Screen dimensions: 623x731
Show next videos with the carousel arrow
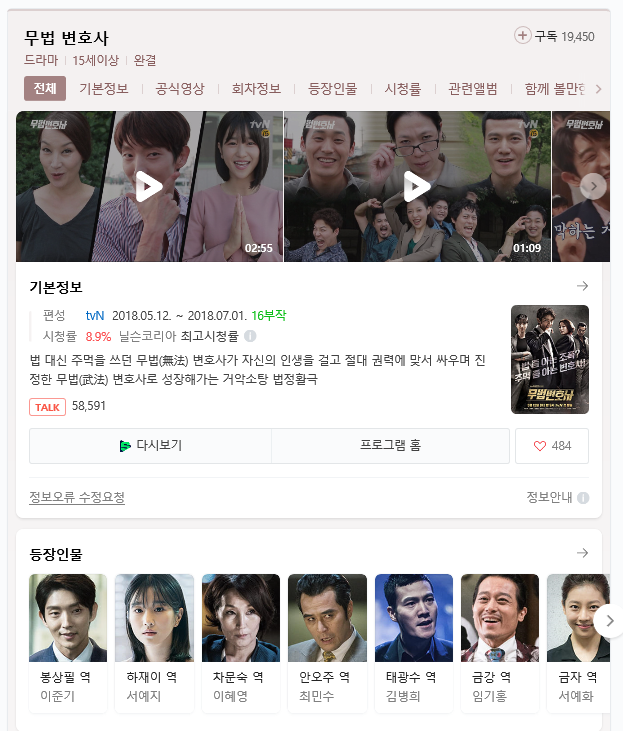592,186
